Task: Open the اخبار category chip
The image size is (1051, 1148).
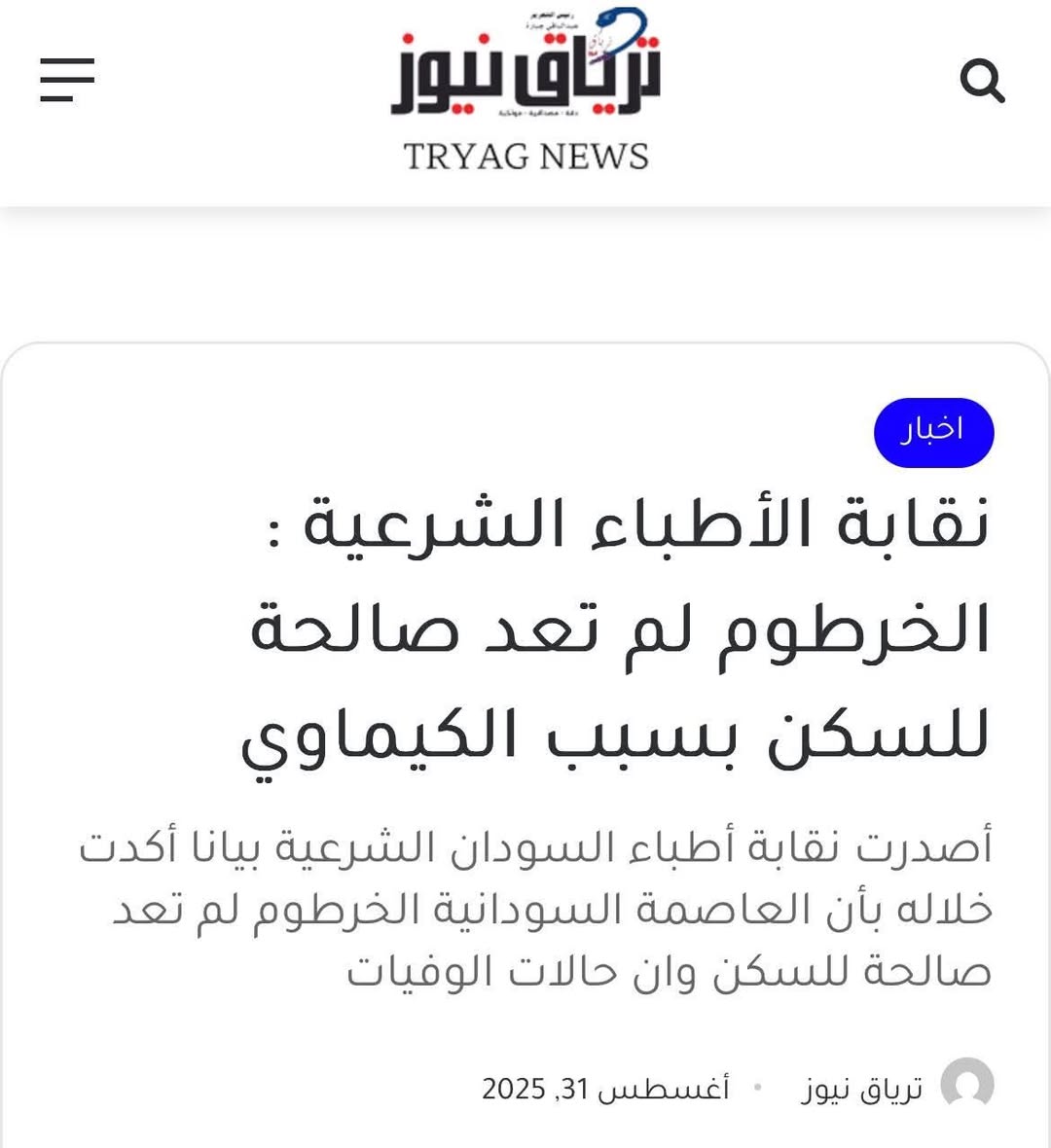Action: pyautogui.click(x=933, y=432)
